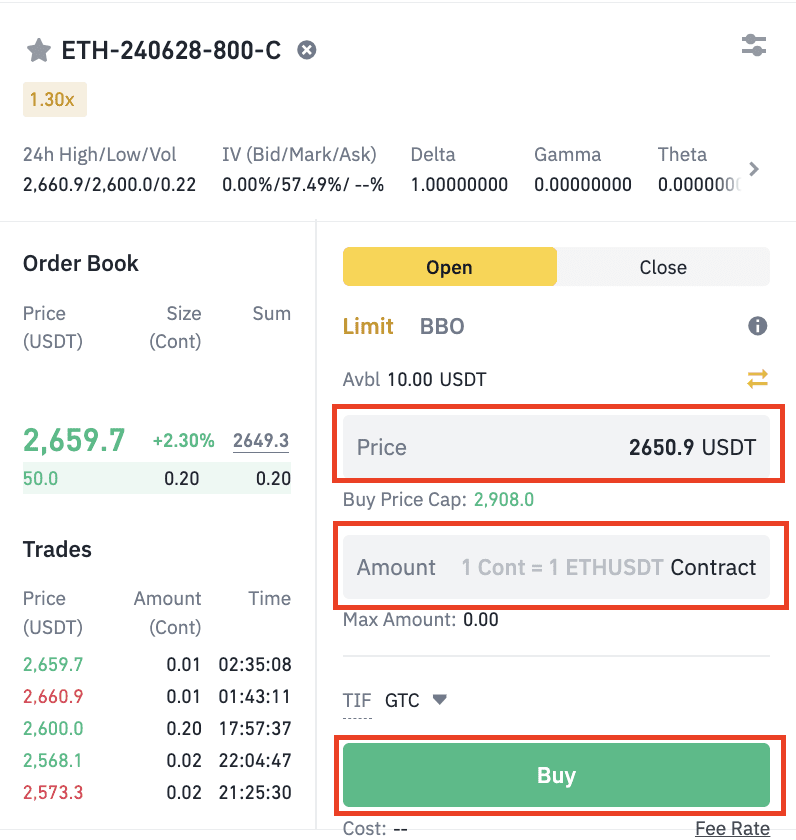Image resolution: width=796 pixels, height=840 pixels.
Task: Open the trading settings sliders icon
Action: point(753,45)
